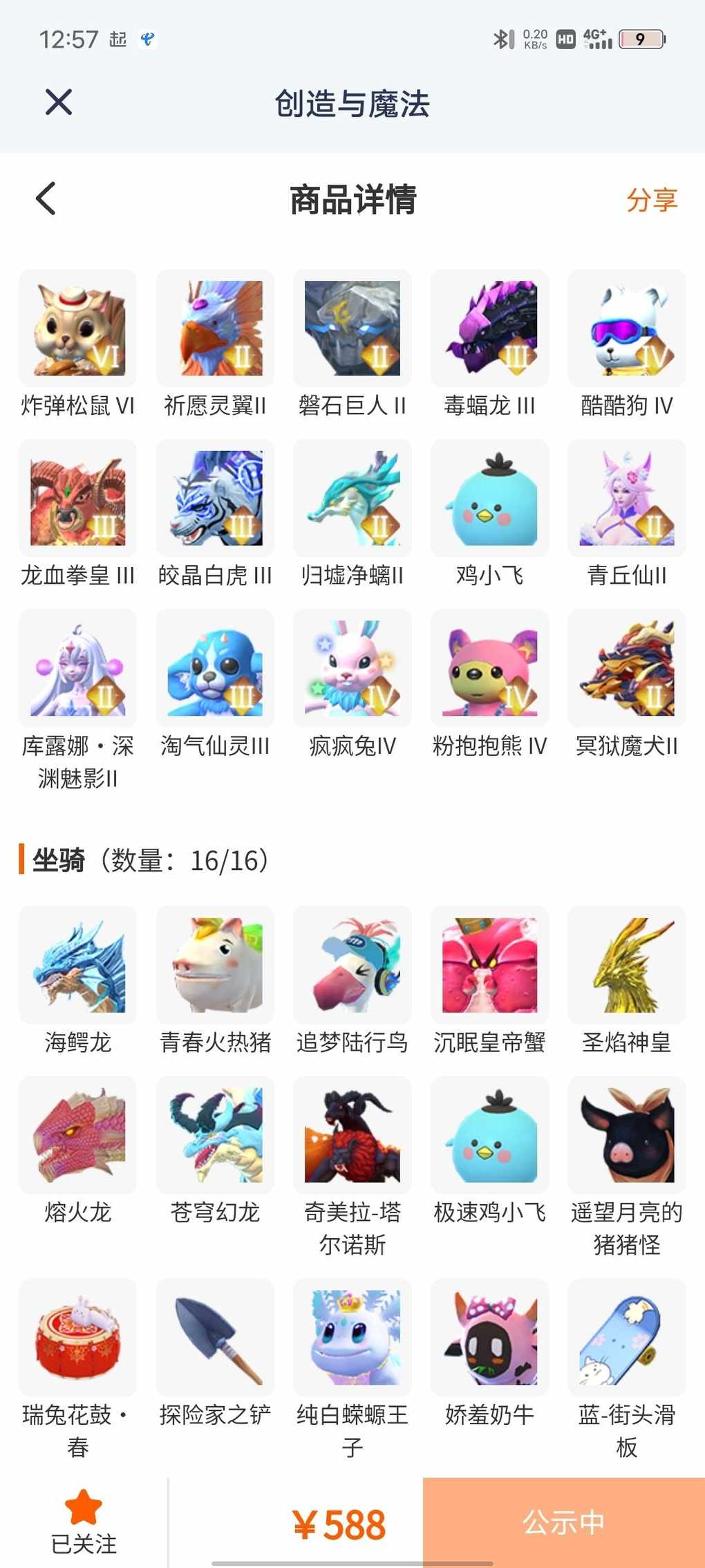The height and width of the screenshot is (1568, 705).
Task: View 库露娜・深渊魅影II pet
Action: pos(77,668)
